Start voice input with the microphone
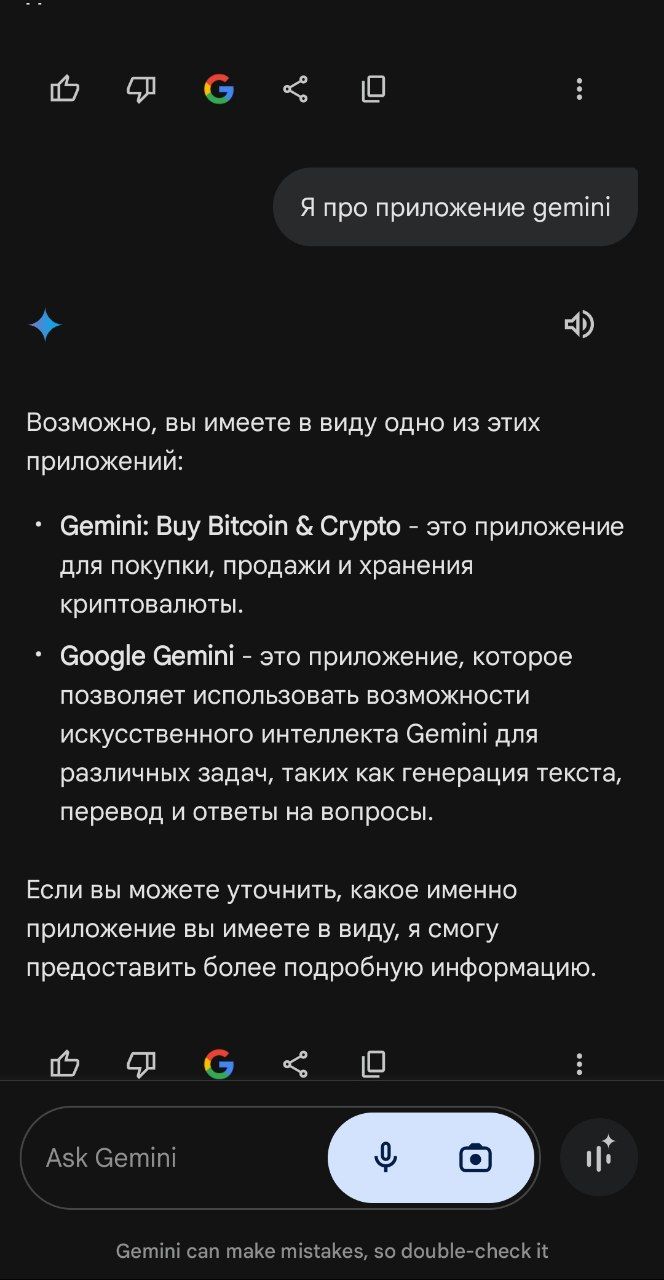Image resolution: width=664 pixels, height=1280 pixels. (385, 1158)
